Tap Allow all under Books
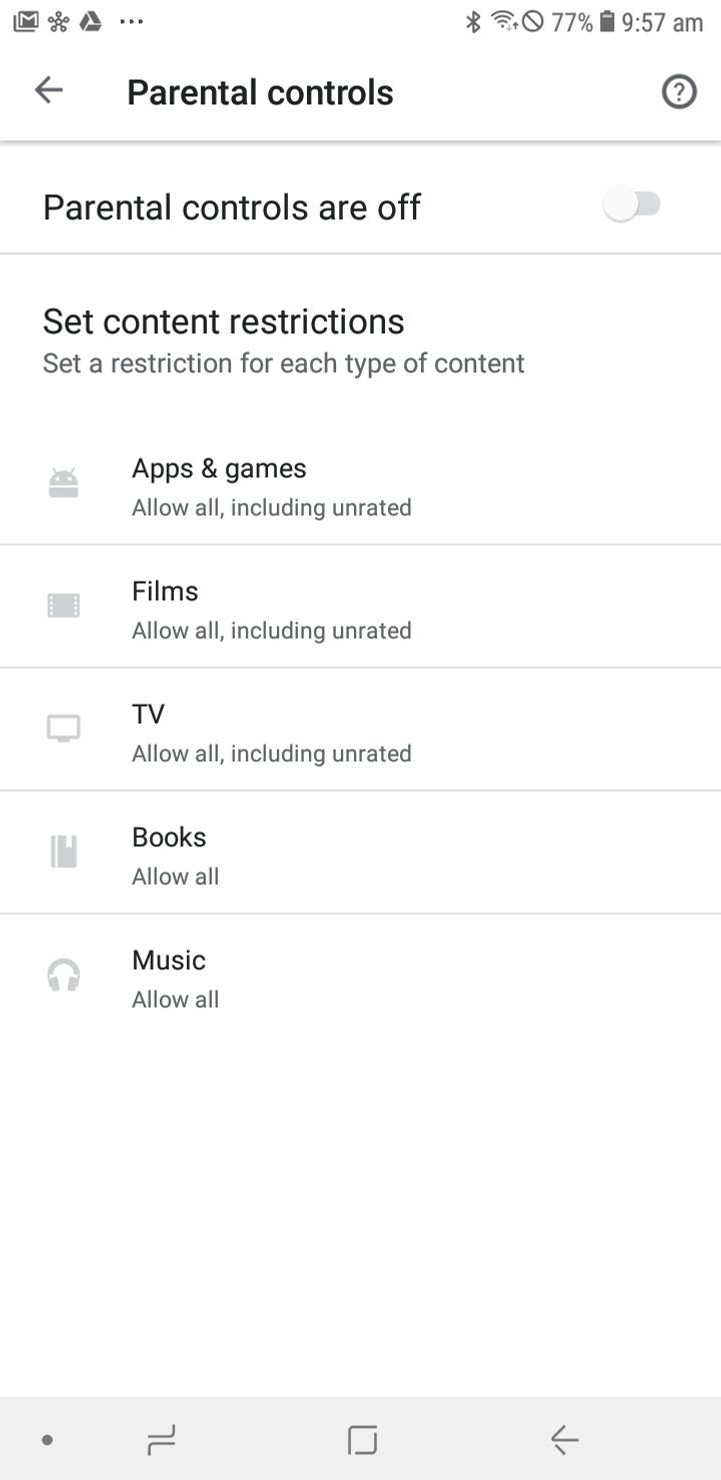Image resolution: width=721 pixels, height=1480 pixels. coord(175,876)
